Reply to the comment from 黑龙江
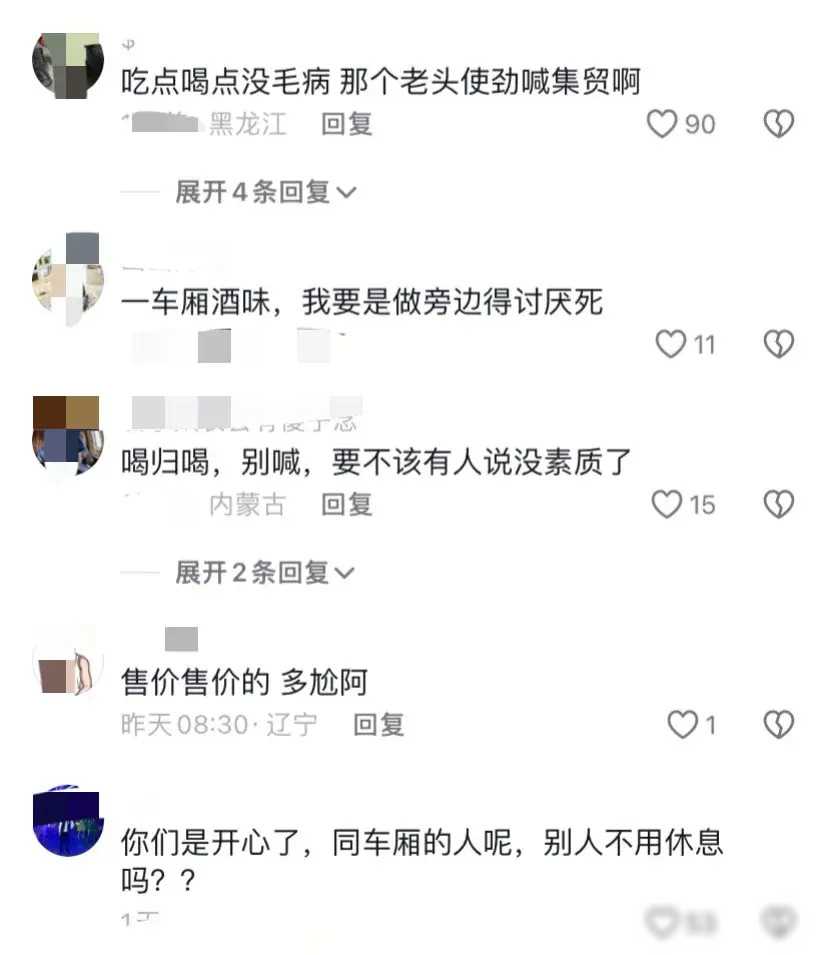Screen dimensions: 828x955 pyautogui.click(x=346, y=124)
